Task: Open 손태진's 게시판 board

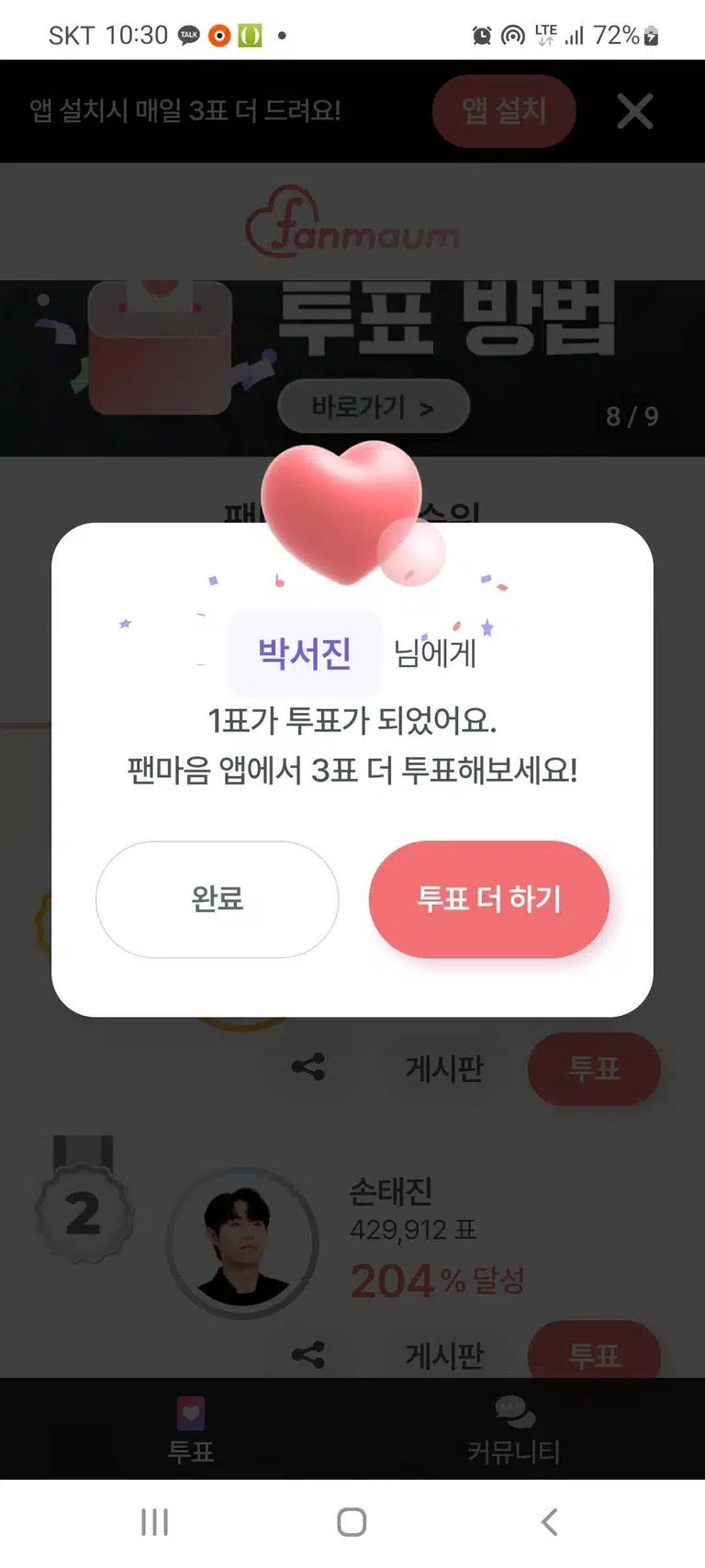Action: pyautogui.click(x=444, y=1355)
